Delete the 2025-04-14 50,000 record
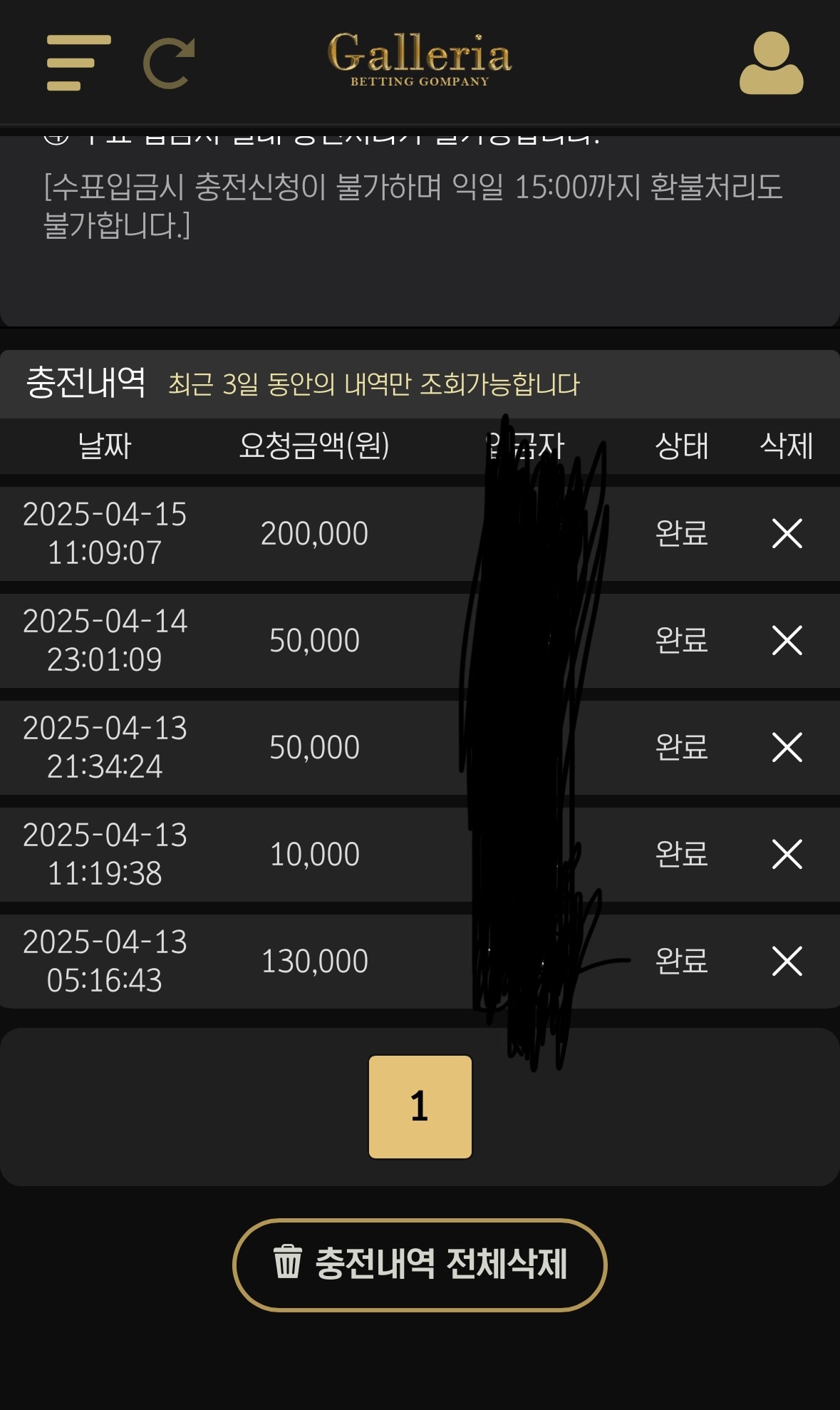 (x=787, y=640)
